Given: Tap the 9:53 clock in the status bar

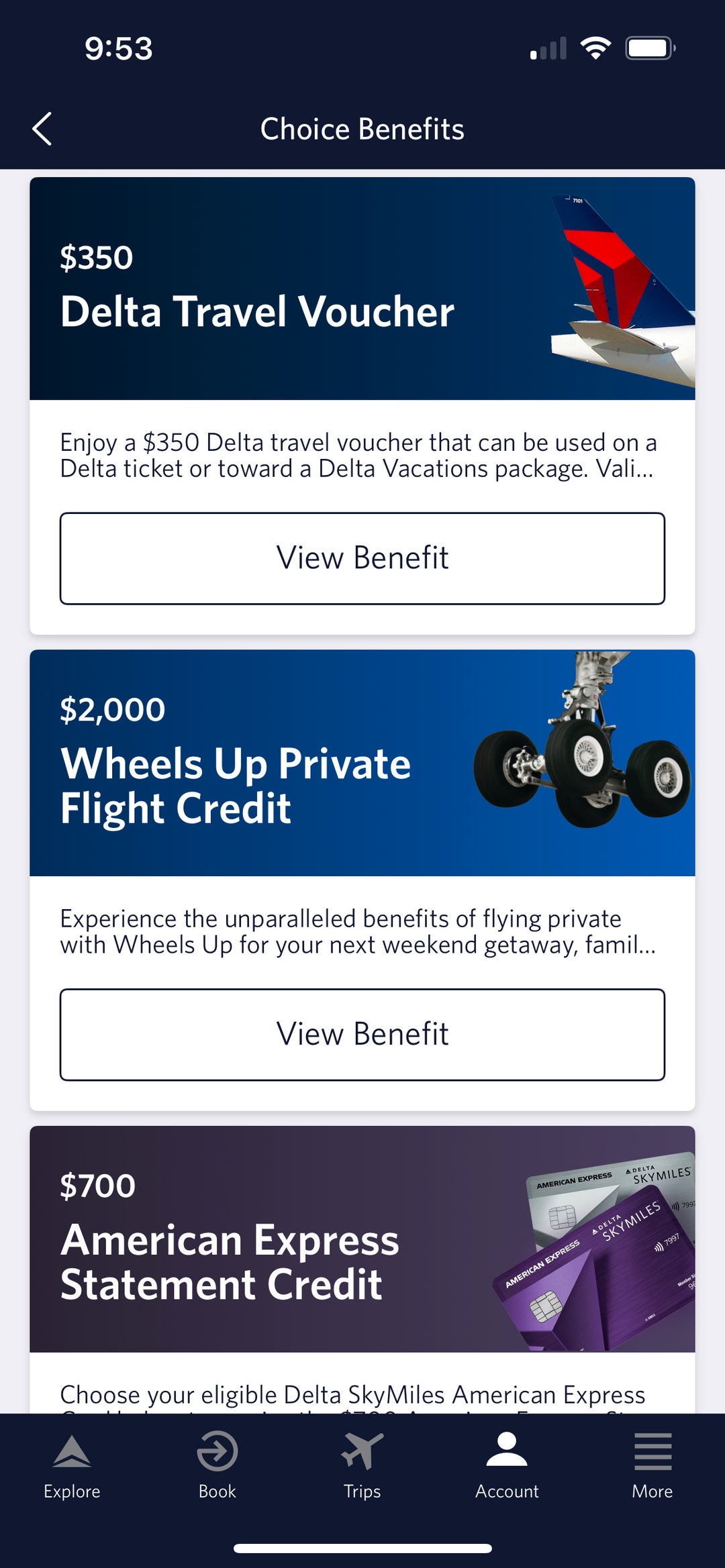Looking at the screenshot, I should tap(119, 46).
